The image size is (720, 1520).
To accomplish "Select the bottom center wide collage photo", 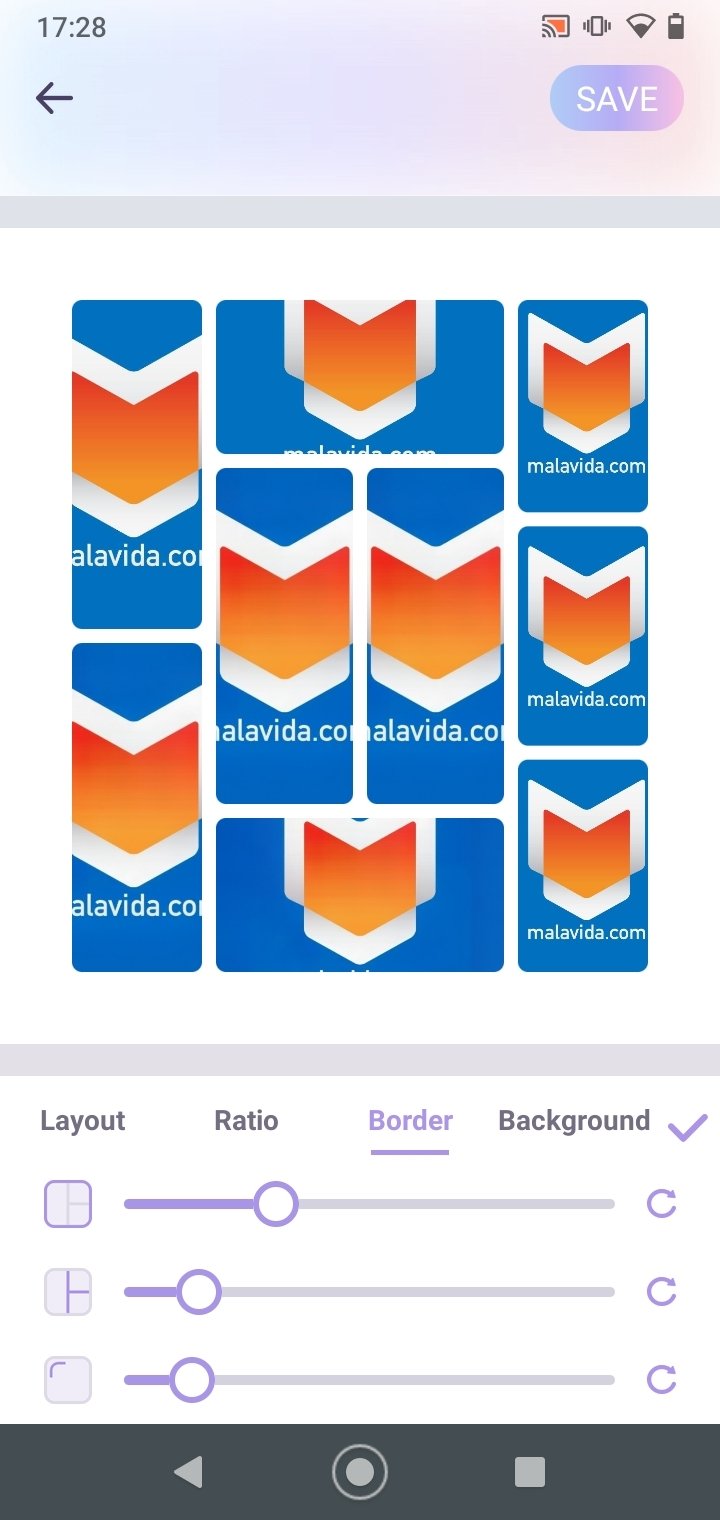I will tap(360, 895).
